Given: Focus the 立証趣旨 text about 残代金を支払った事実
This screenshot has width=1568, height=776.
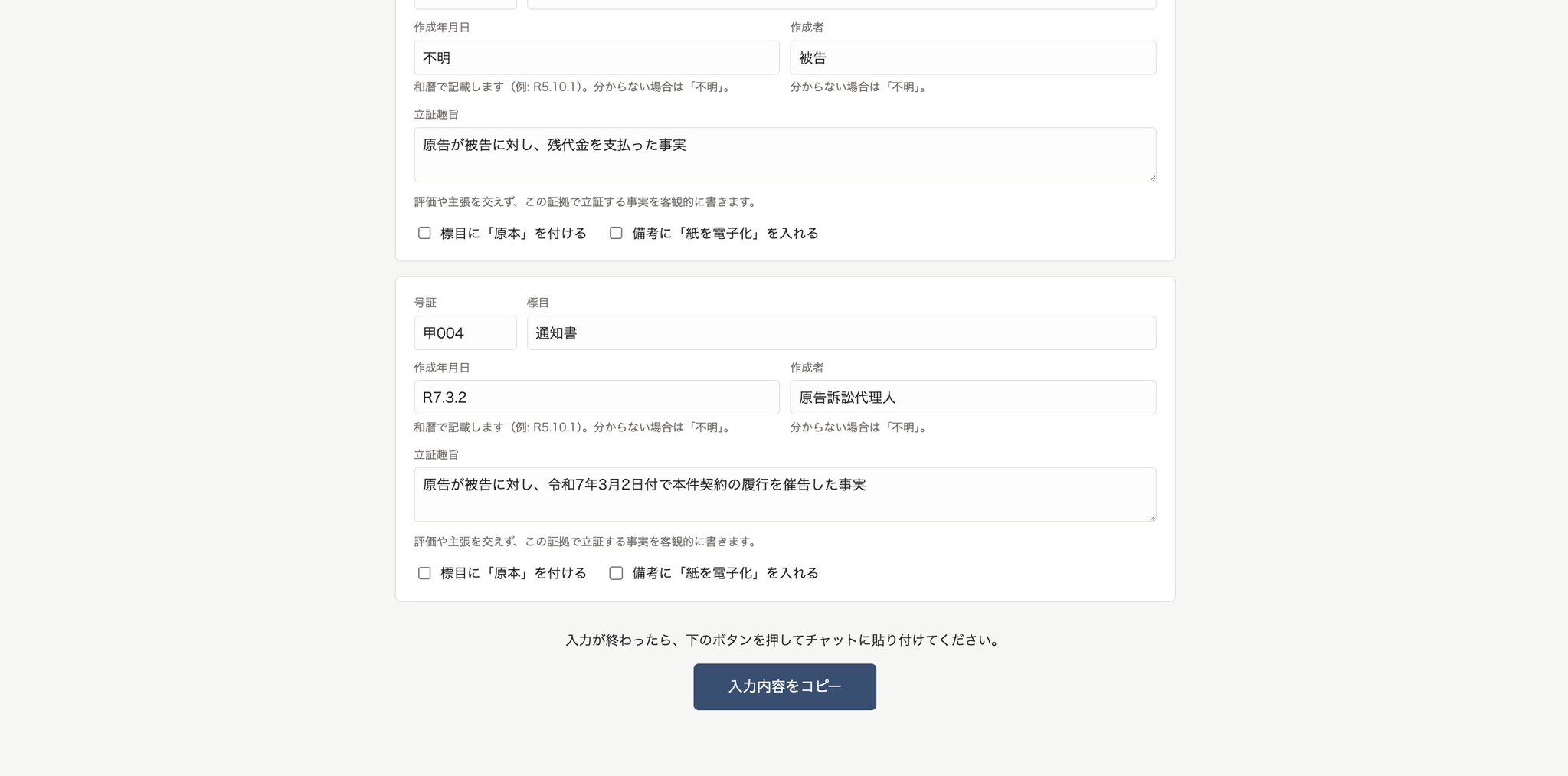Looking at the screenshot, I should [785, 155].
